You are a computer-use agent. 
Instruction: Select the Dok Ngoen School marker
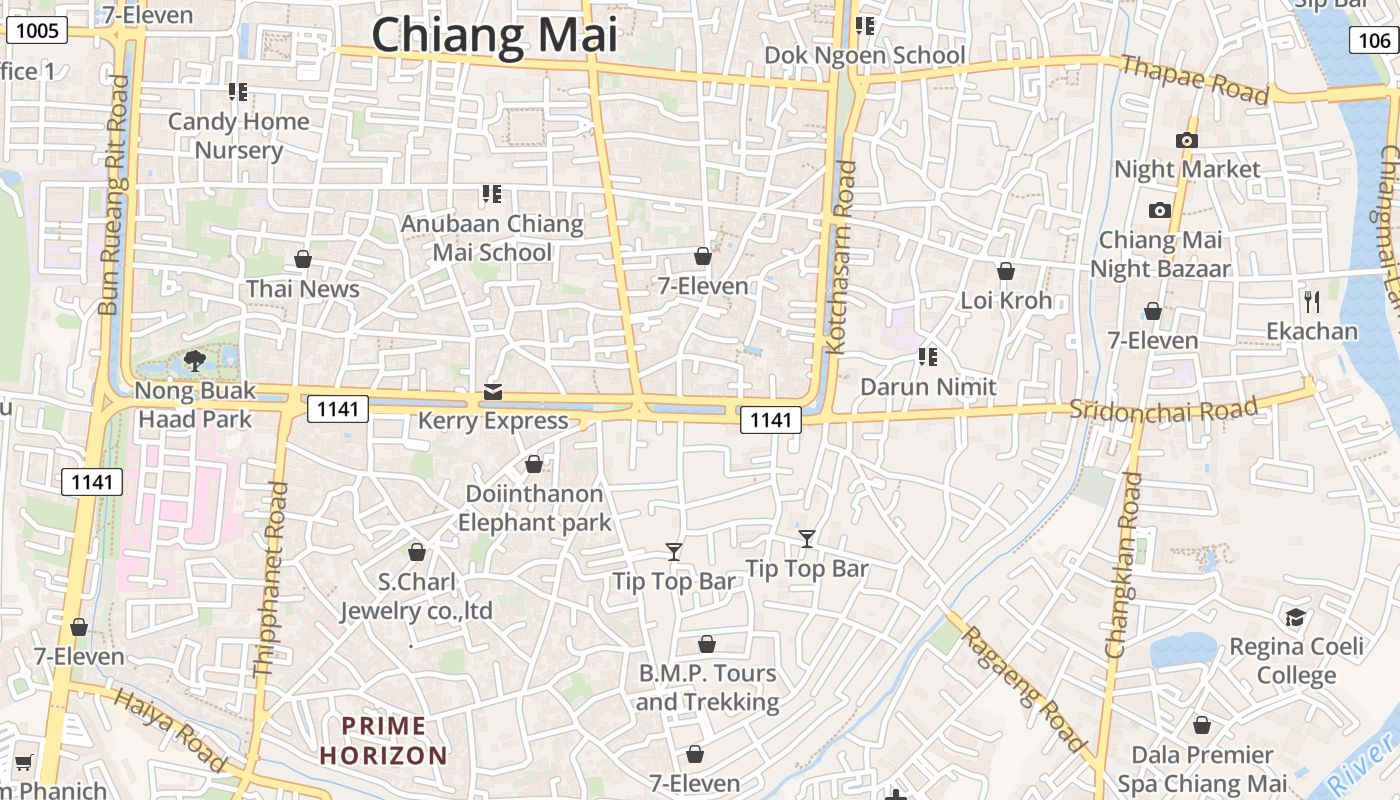point(865,26)
